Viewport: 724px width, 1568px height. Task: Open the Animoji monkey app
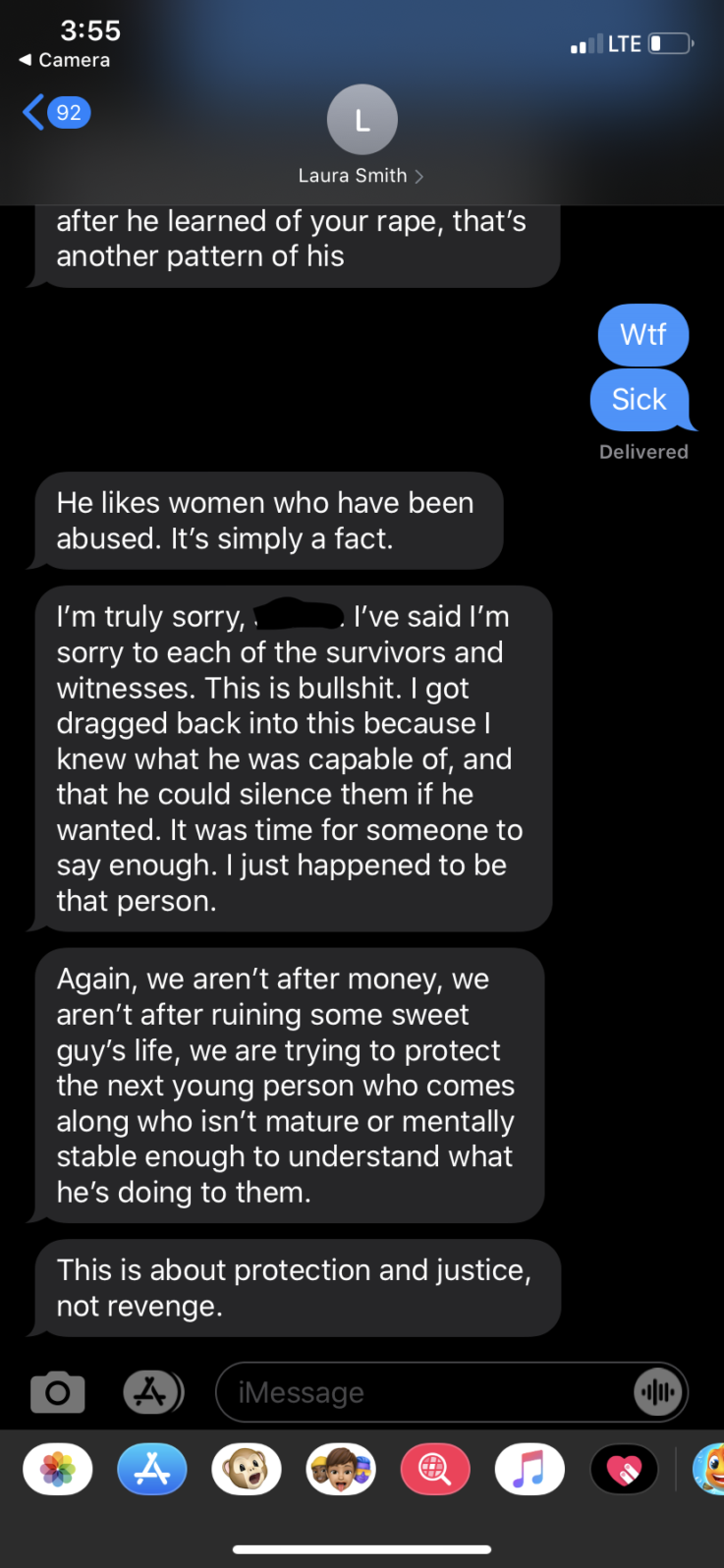click(x=247, y=1471)
